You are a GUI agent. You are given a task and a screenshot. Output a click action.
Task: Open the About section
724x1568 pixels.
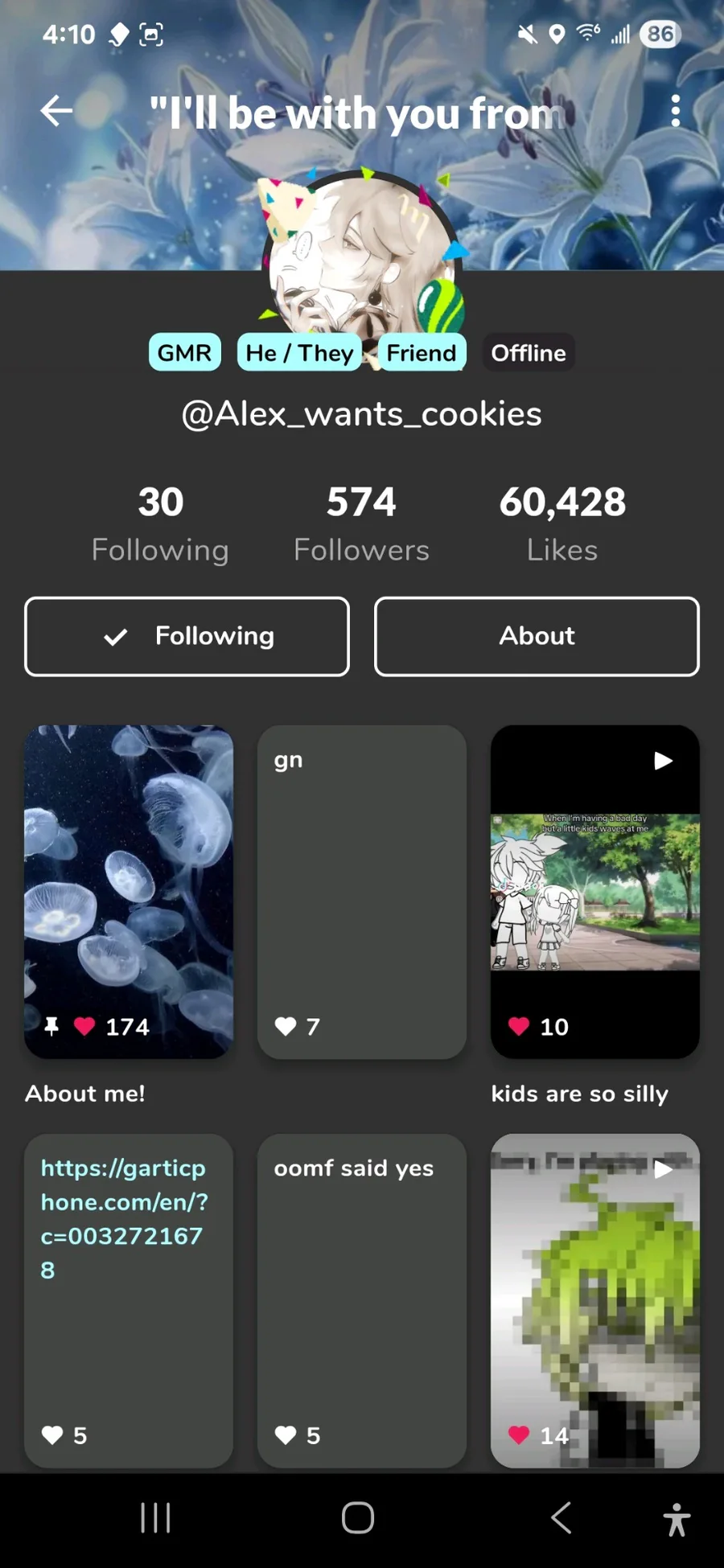click(x=537, y=636)
